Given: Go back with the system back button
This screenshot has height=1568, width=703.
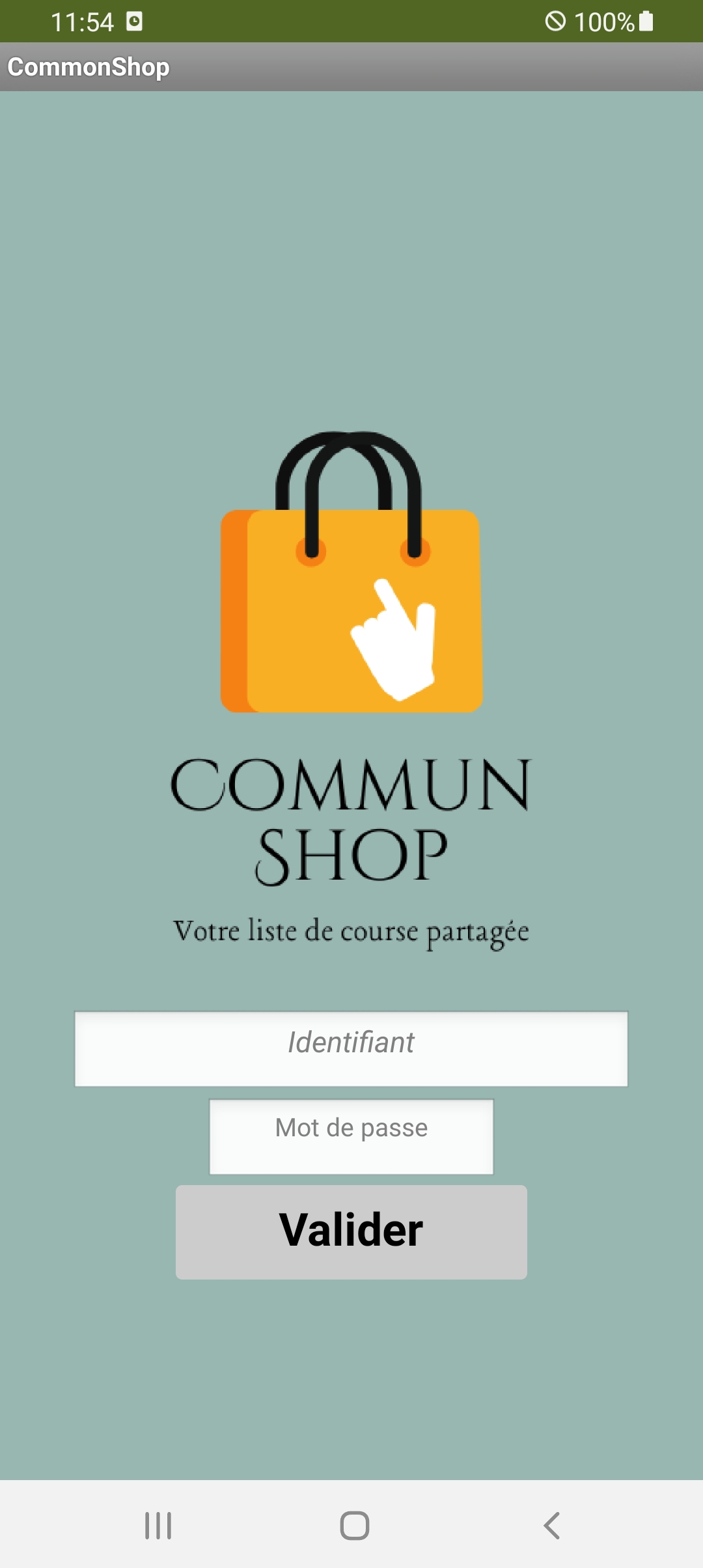Looking at the screenshot, I should [x=551, y=1525].
